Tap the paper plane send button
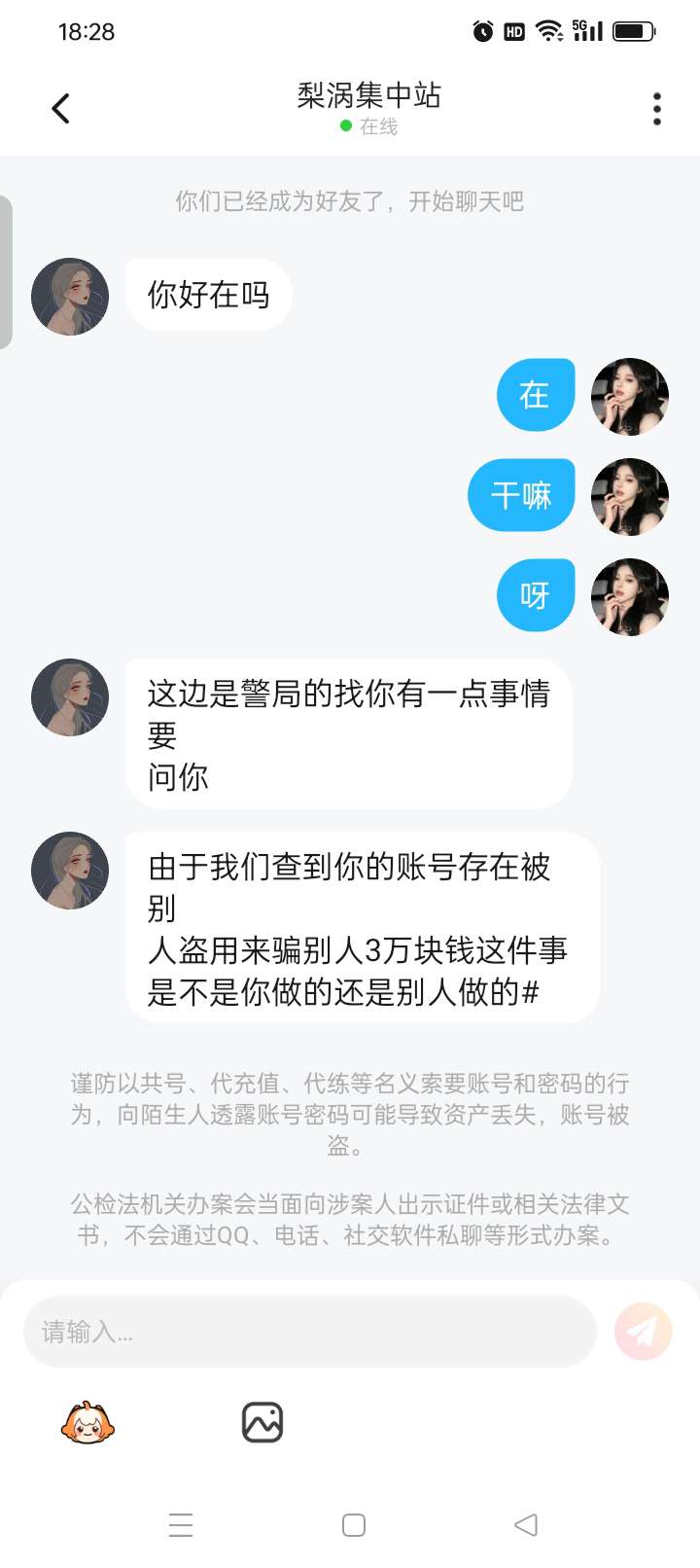 (x=643, y=1332)
